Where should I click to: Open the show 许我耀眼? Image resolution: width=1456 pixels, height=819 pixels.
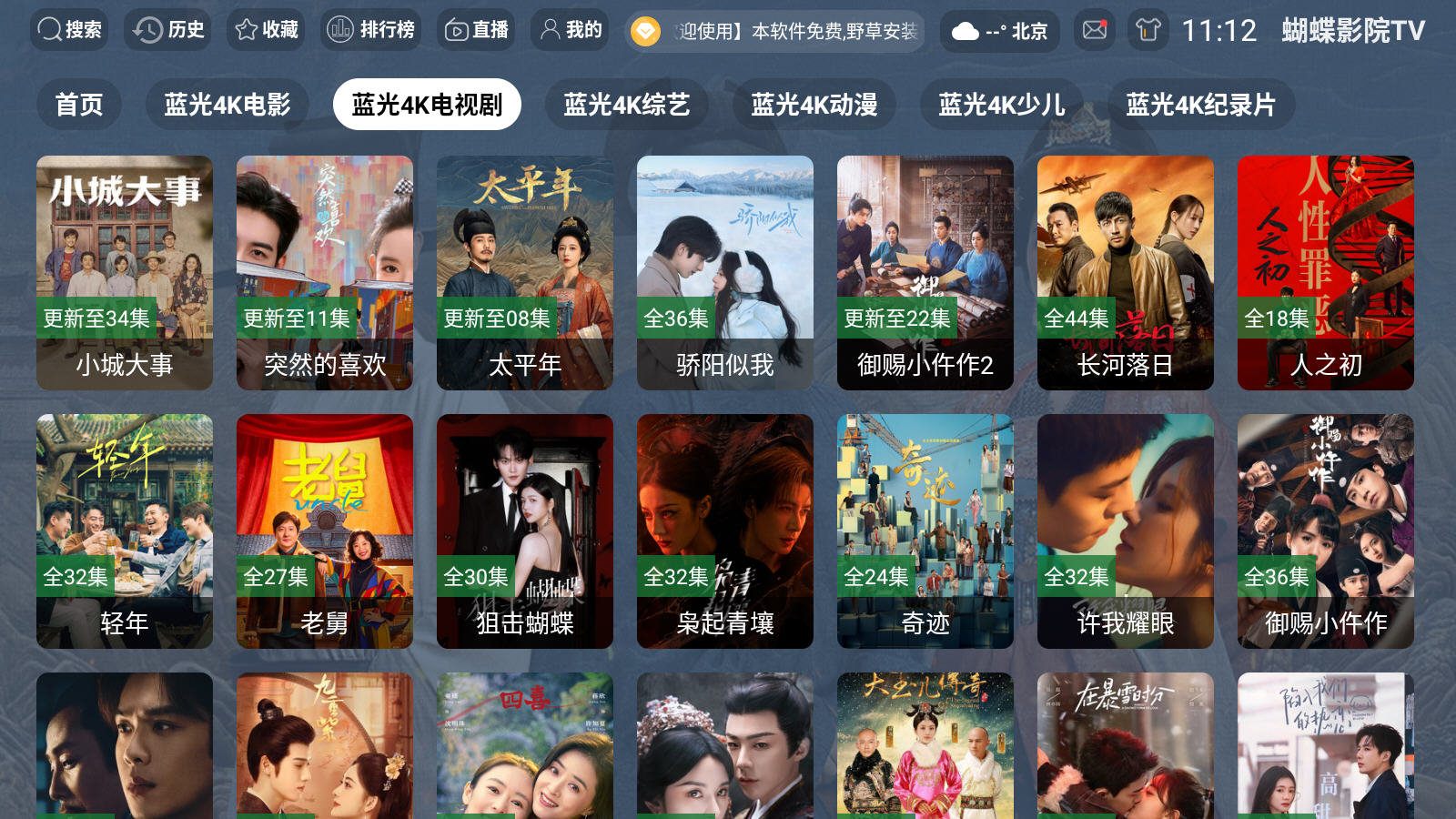pos(1126,531)
